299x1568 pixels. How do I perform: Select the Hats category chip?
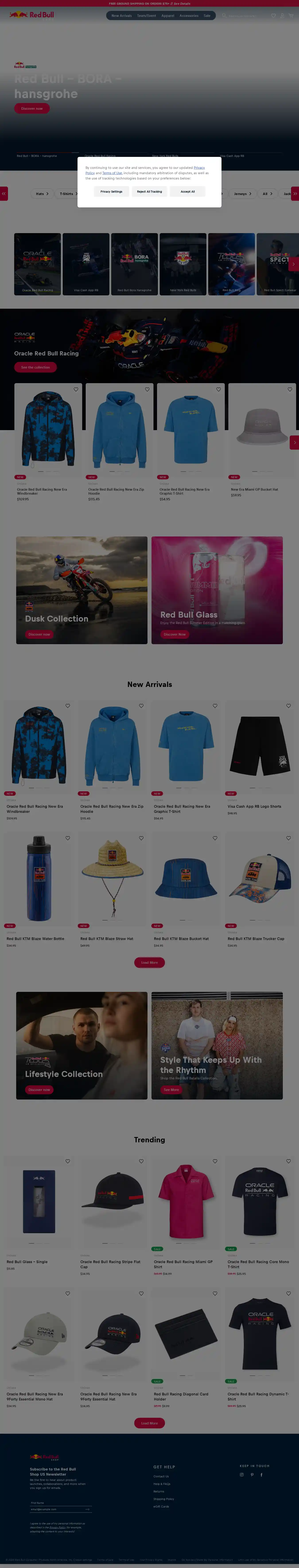click(41, 194)
